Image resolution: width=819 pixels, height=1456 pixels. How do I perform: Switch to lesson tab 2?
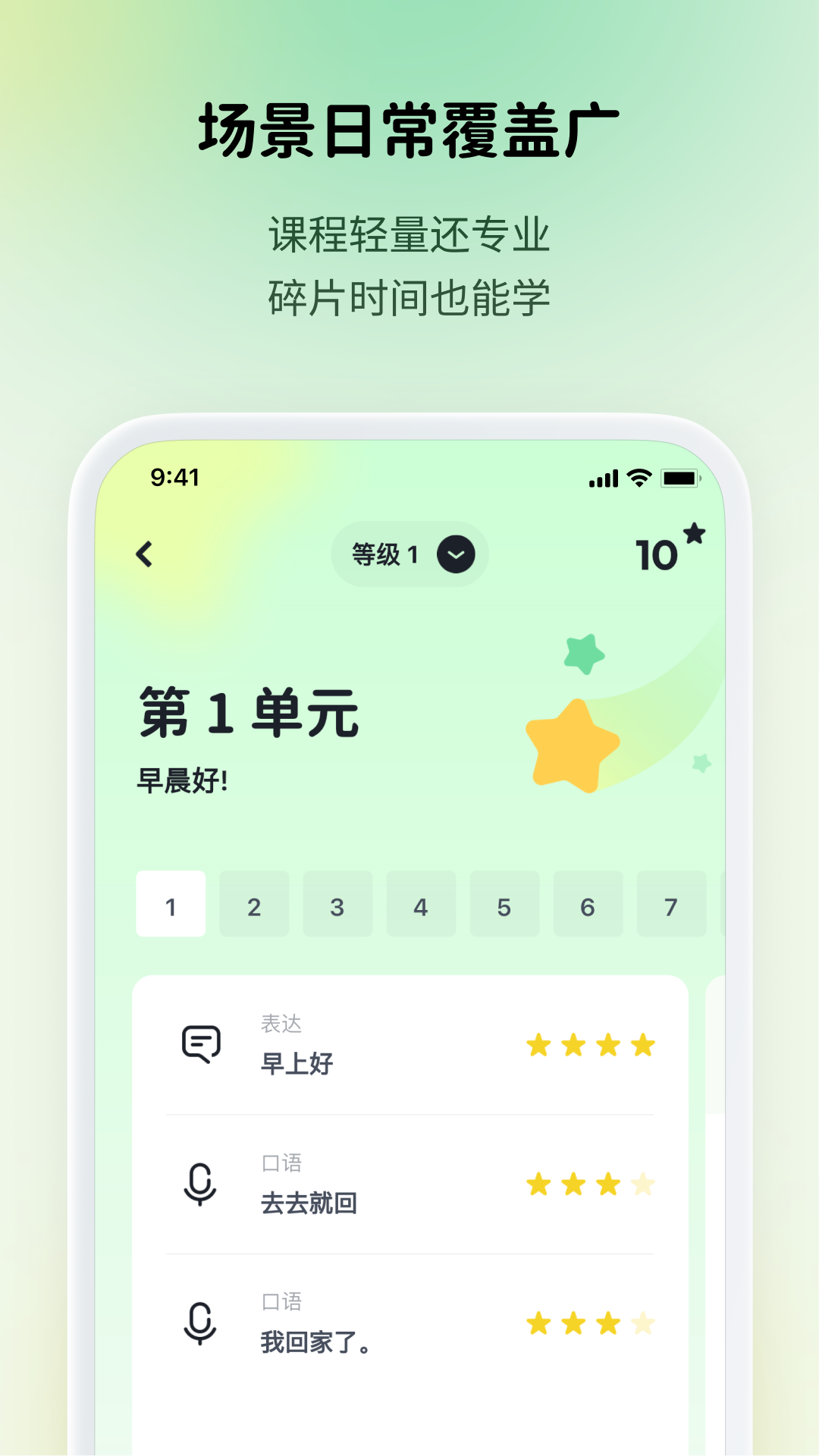[x=254, y=905]
